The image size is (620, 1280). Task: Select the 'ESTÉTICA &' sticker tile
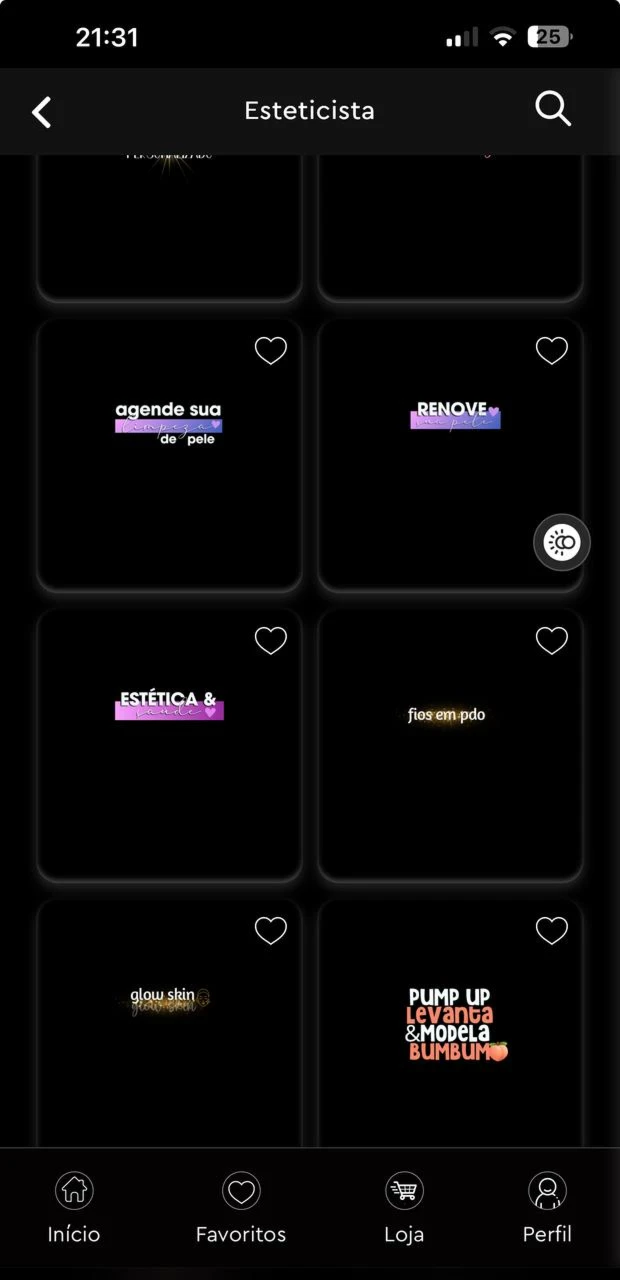169,745
